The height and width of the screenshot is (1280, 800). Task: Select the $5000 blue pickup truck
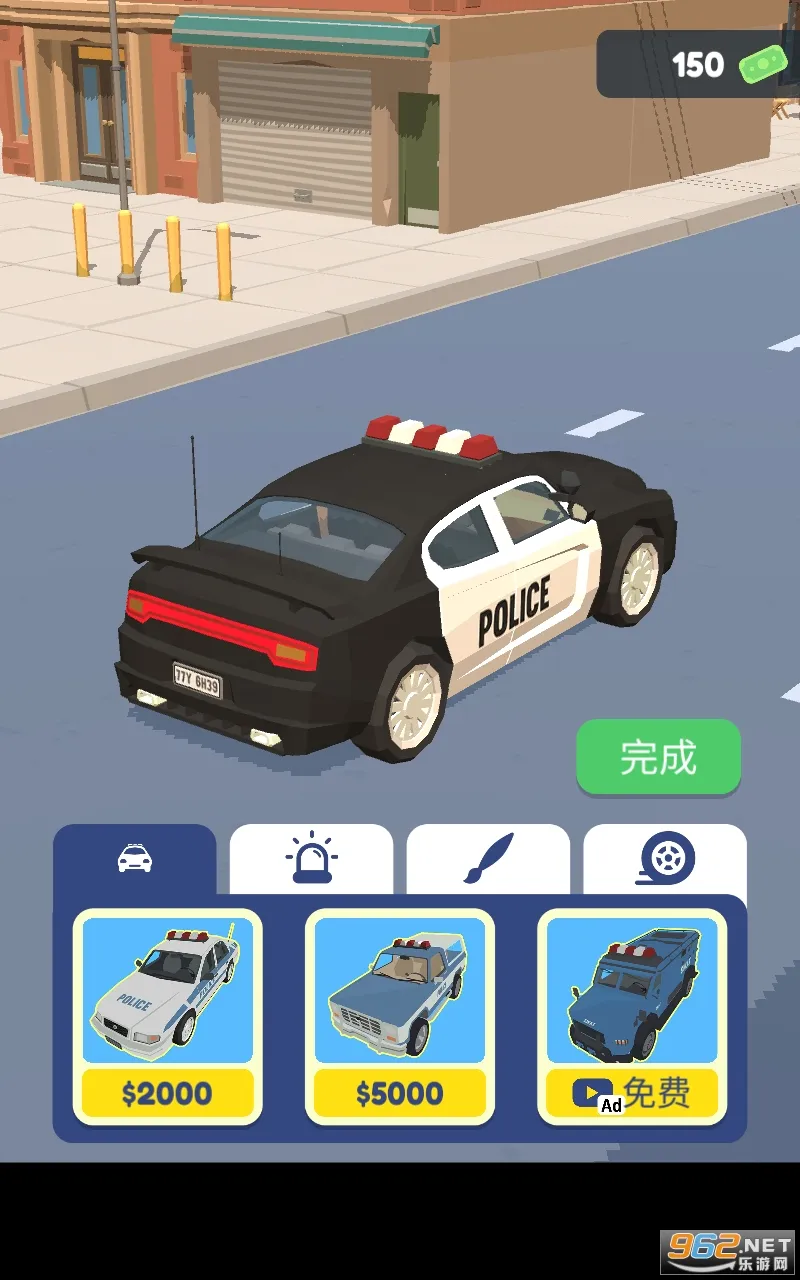tap(400, 1015)
